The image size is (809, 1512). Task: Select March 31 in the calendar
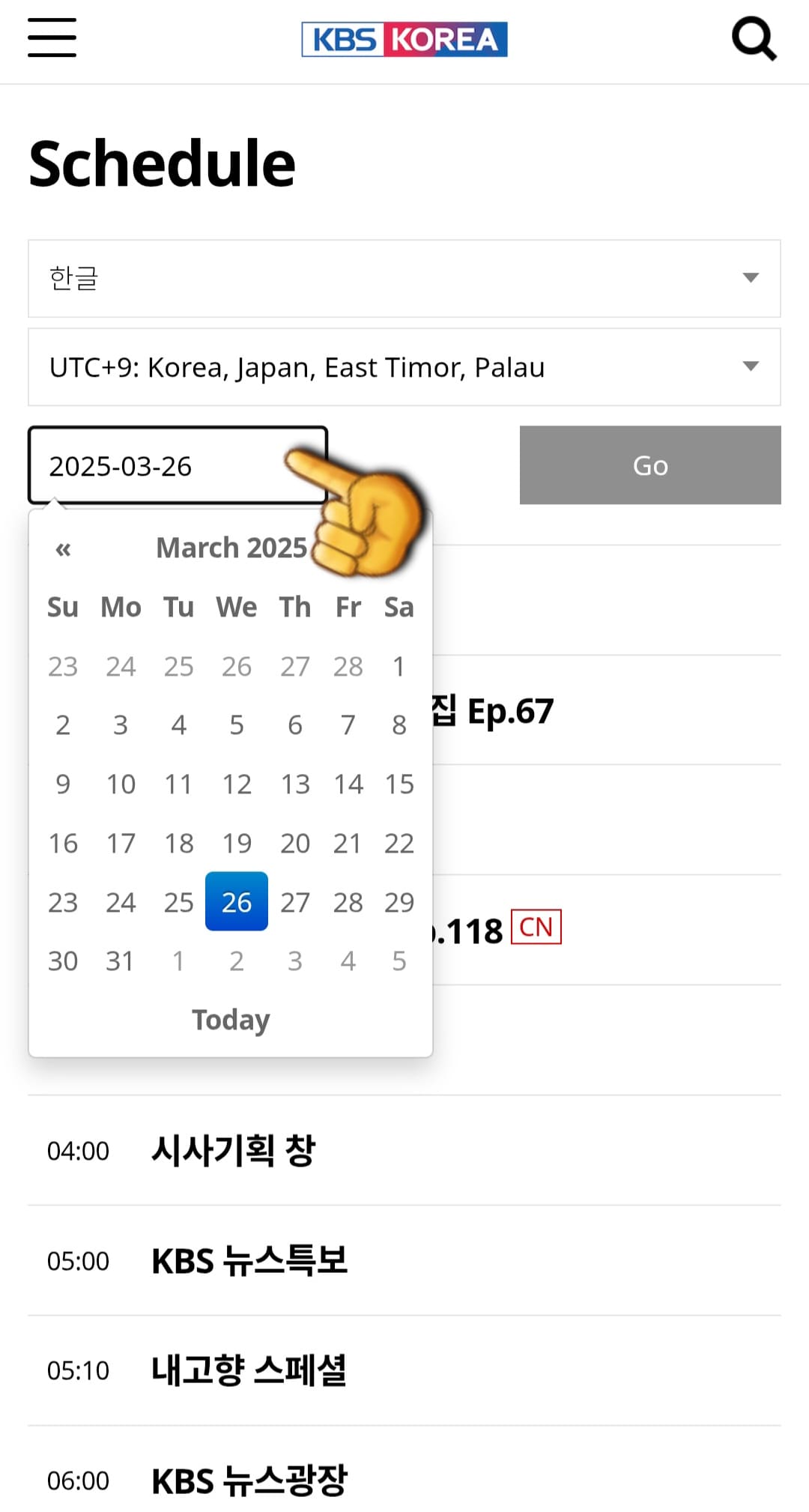120,961
